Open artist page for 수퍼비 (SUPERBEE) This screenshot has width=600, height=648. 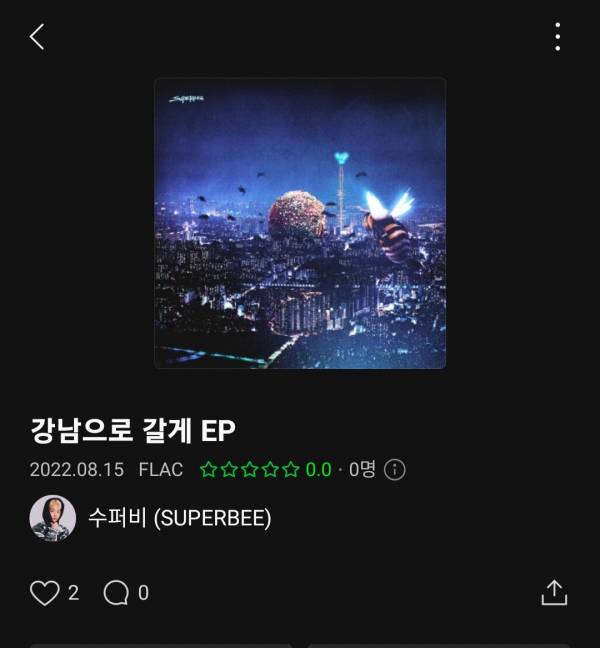(180, 518)
